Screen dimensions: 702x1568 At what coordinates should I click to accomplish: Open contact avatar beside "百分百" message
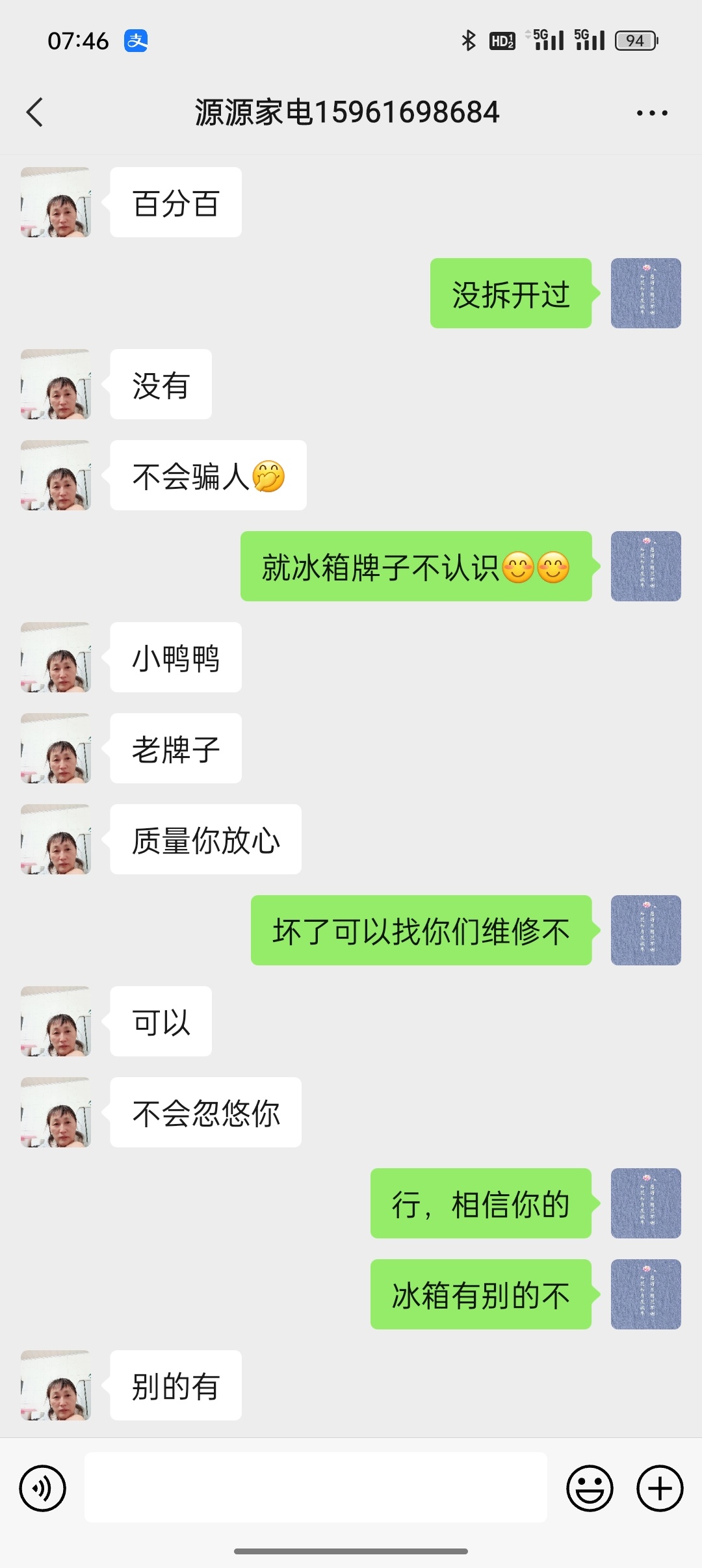point(56,202)
